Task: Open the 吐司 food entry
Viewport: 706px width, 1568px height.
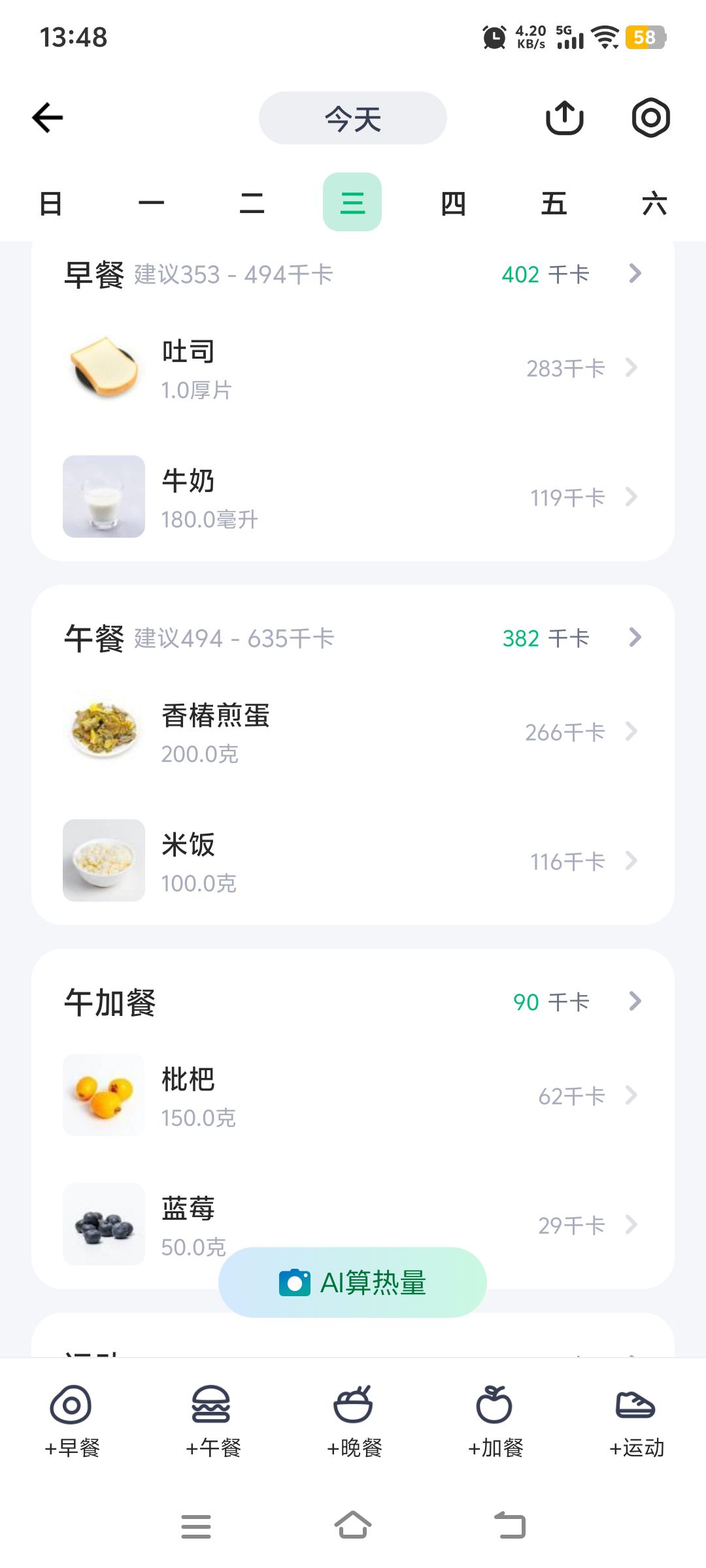Action: 353,368
